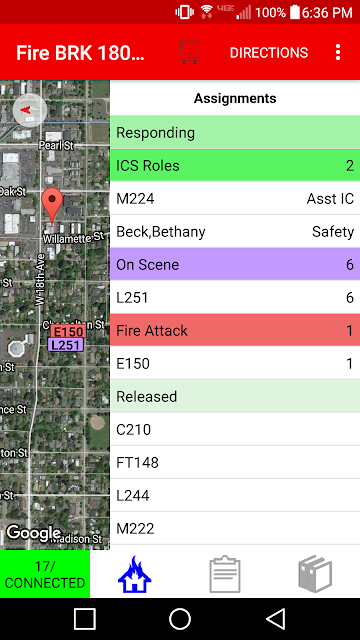Go back using system back button
Screen dimensions: 360x640
(x=276, y=619)
